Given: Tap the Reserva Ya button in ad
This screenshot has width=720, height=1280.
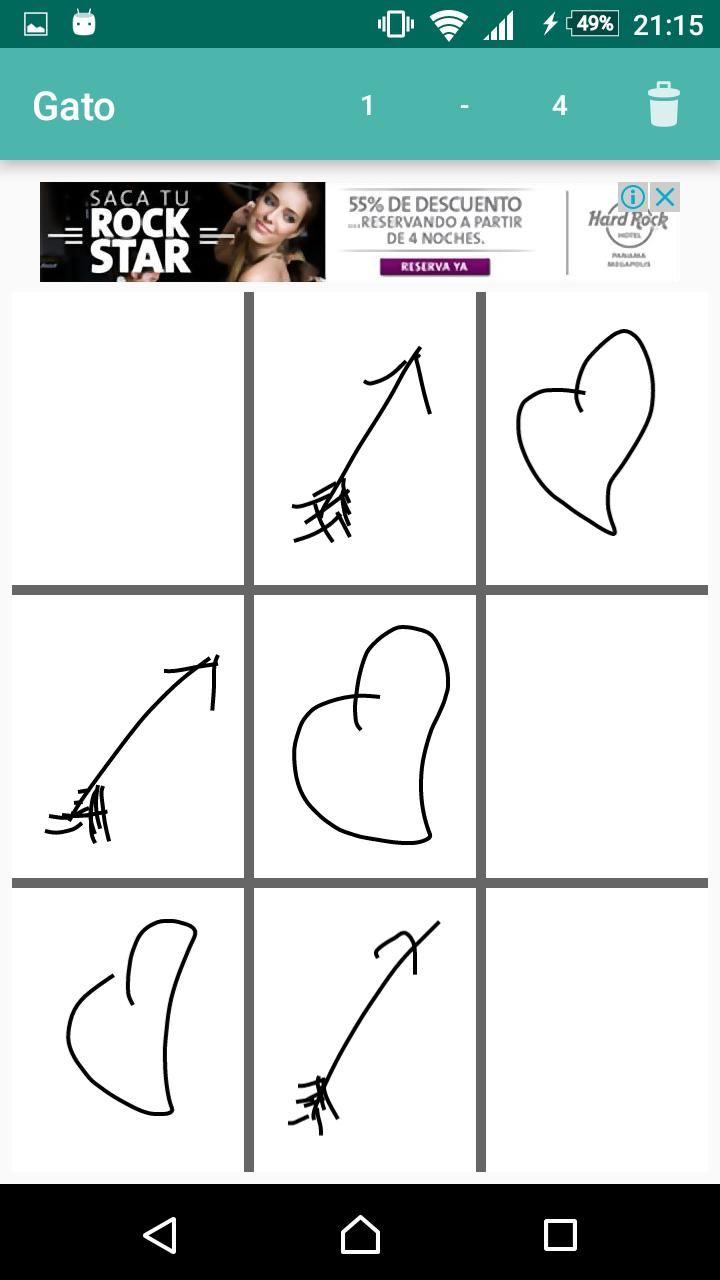Looking at the screenshot, I should tap(434, 267).
